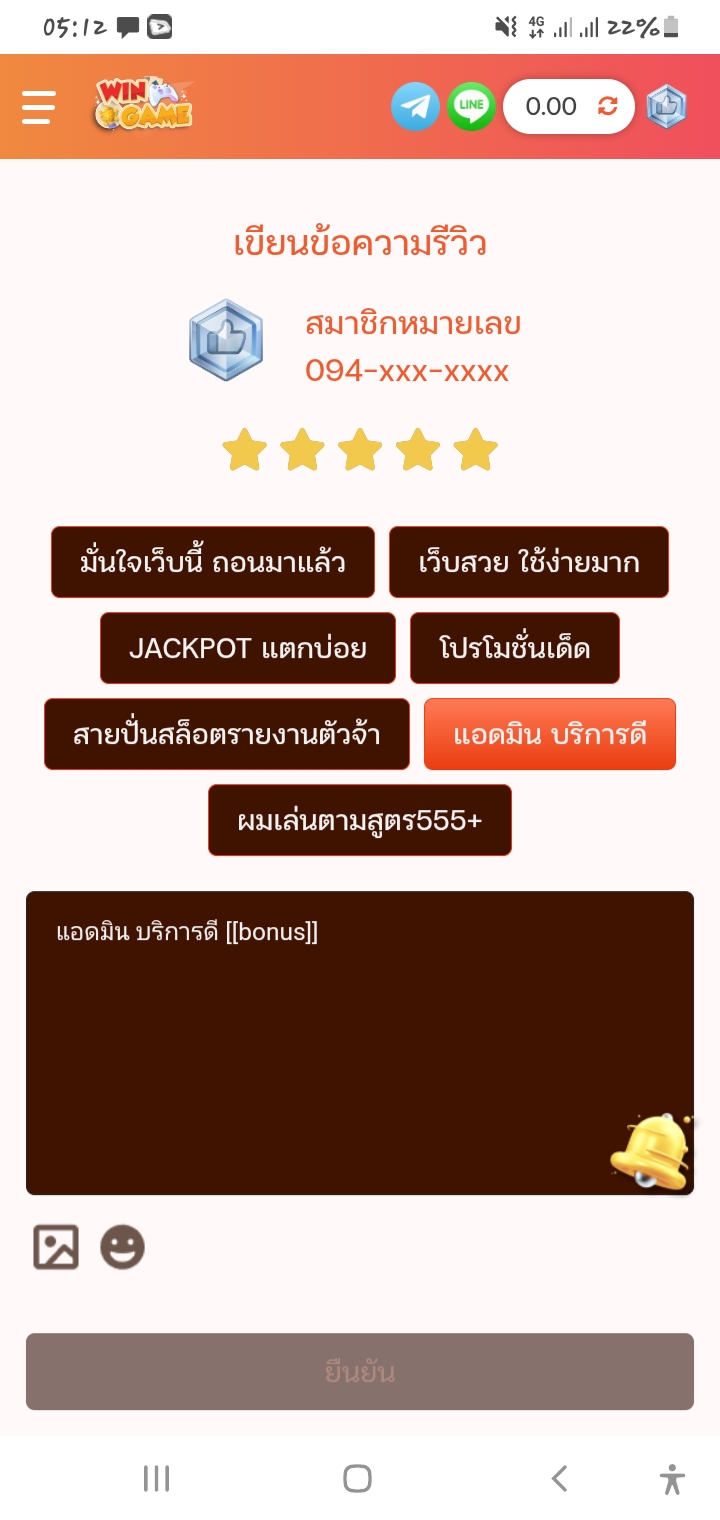The width and height of the screenshot is (720, 1520).
Task: Attach an image to the review
Action: pos(56,1247)
